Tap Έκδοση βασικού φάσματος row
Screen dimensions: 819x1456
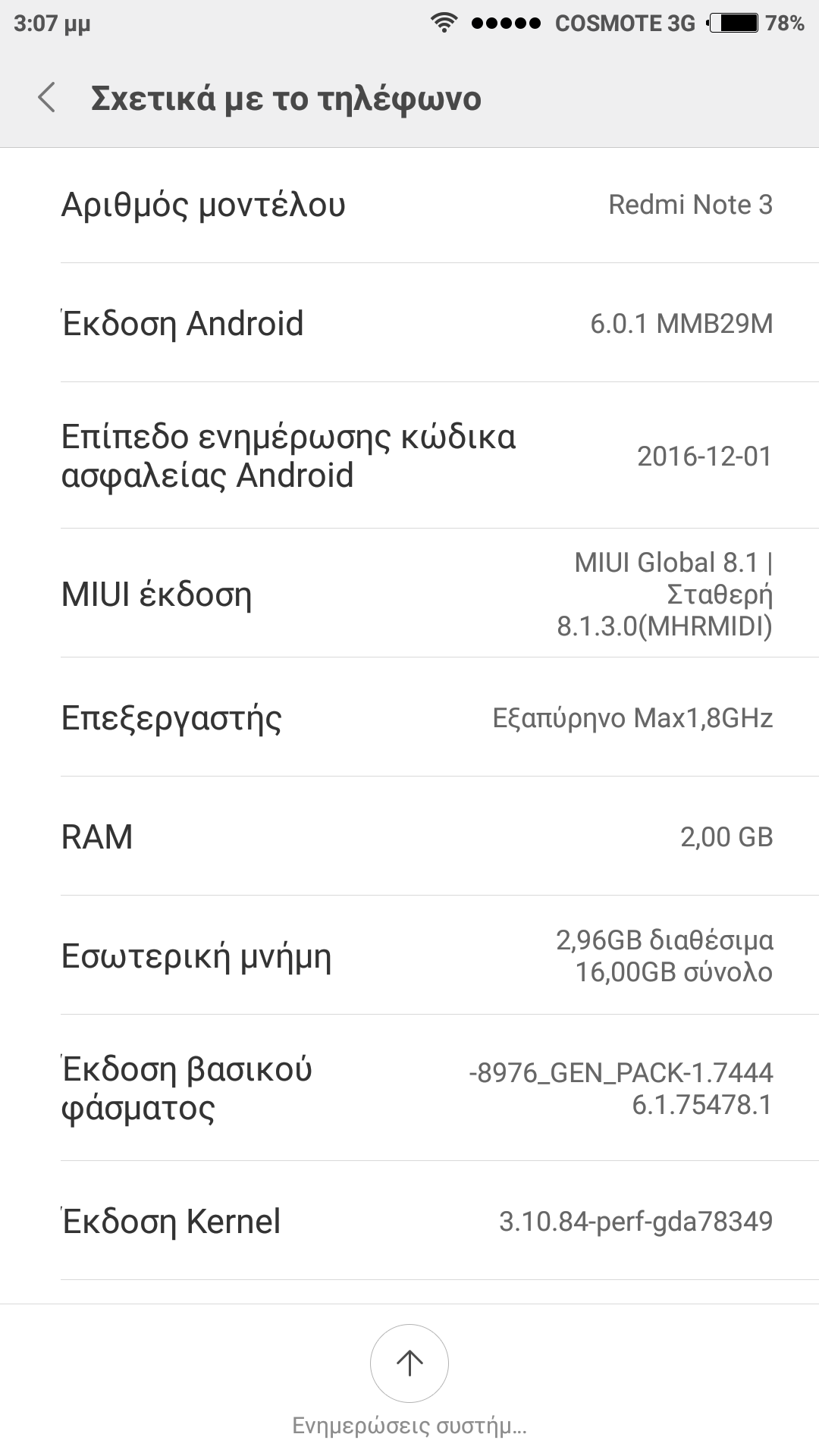pos(409,1088)
